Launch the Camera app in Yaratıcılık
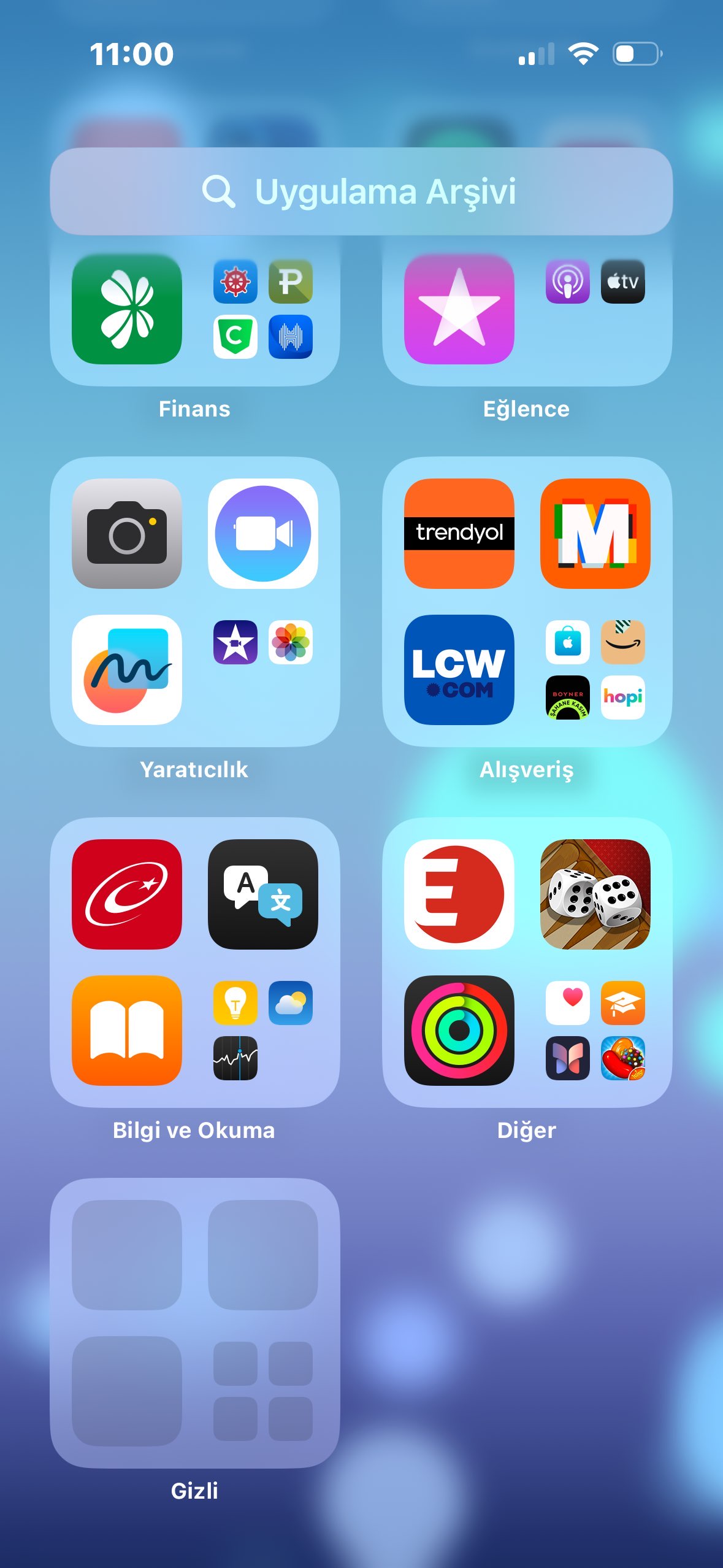This screenshot has height=1568, width=723. [127, 533]
